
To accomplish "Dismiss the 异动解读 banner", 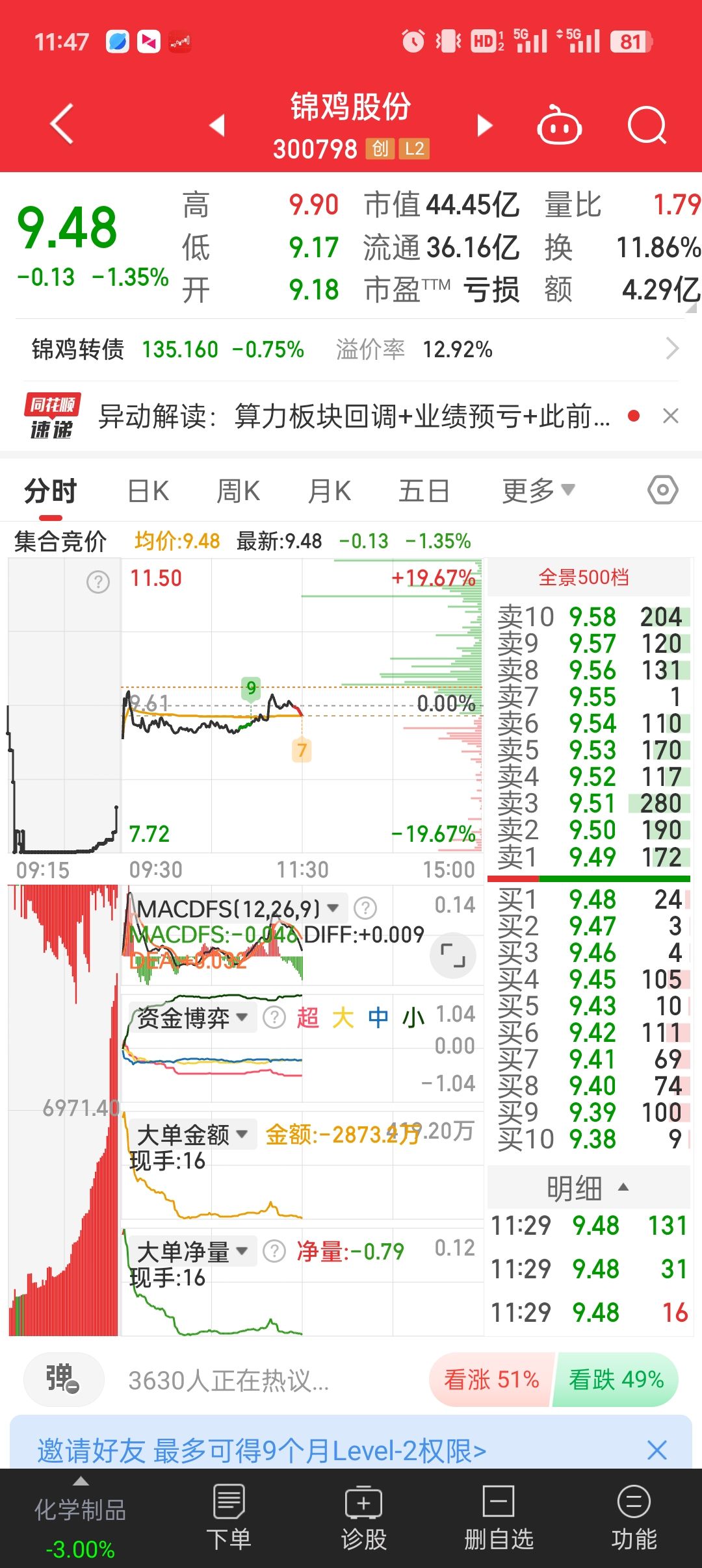I will click(x=671, y=416).
